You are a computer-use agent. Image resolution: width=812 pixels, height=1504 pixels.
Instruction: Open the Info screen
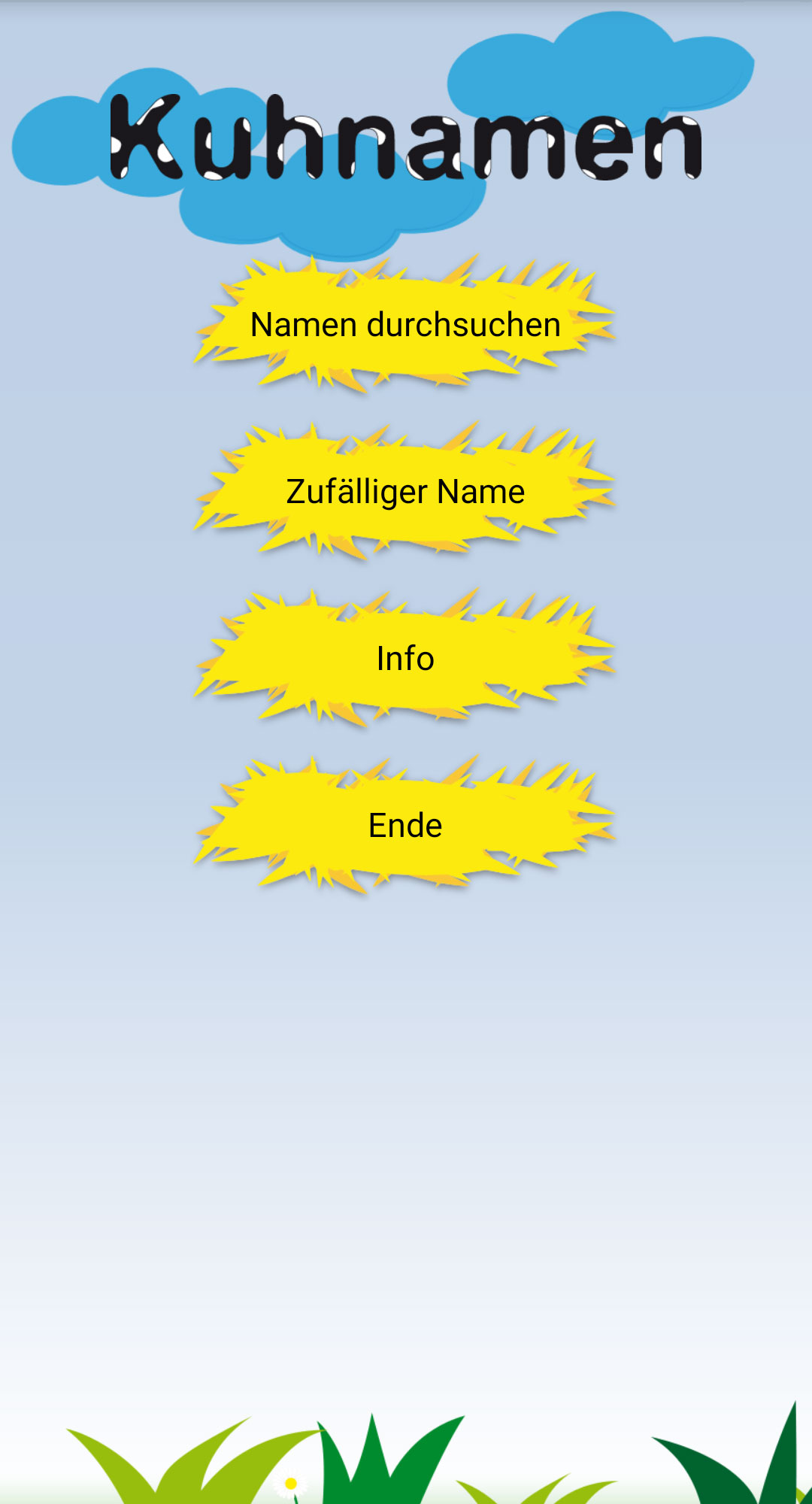click(x=405, y=659)
